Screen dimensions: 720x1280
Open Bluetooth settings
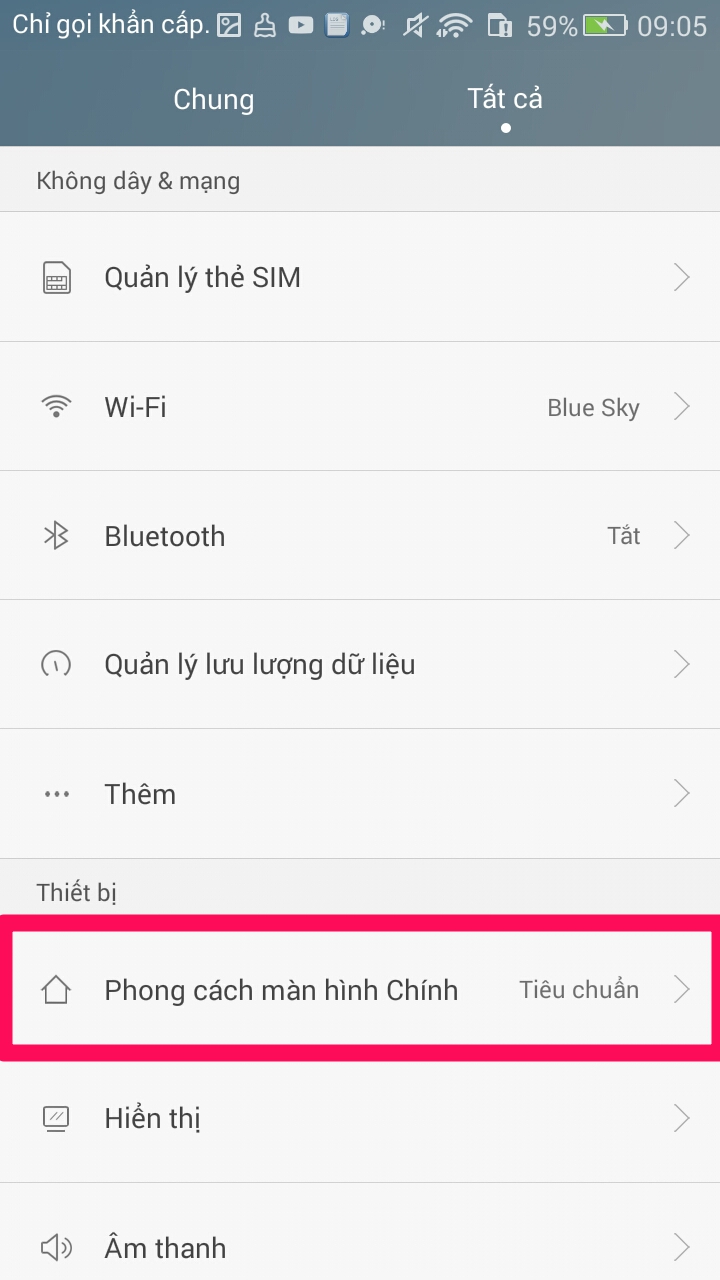point(360,536)
